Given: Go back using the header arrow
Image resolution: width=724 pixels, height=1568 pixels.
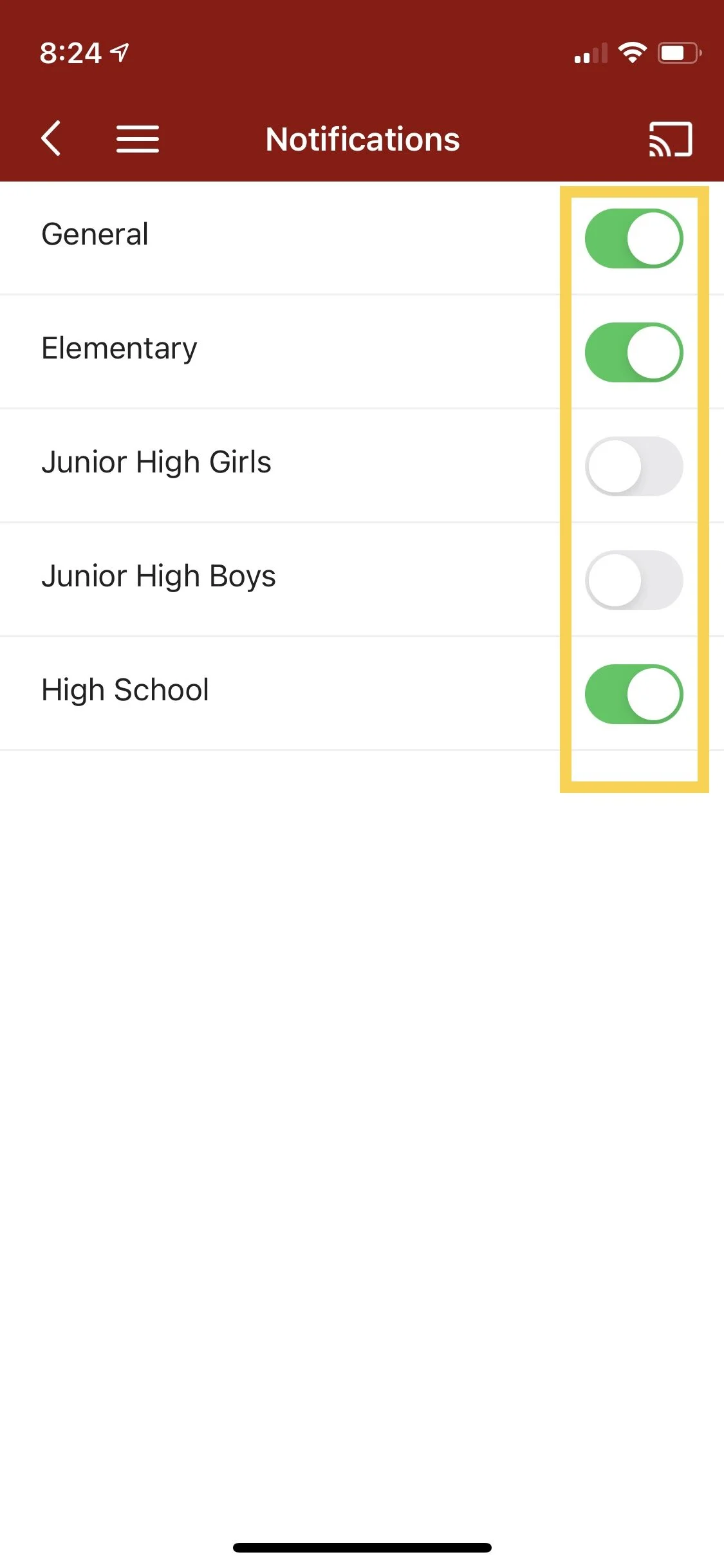Looking at the screenshot, I should (x=51, y=138).
